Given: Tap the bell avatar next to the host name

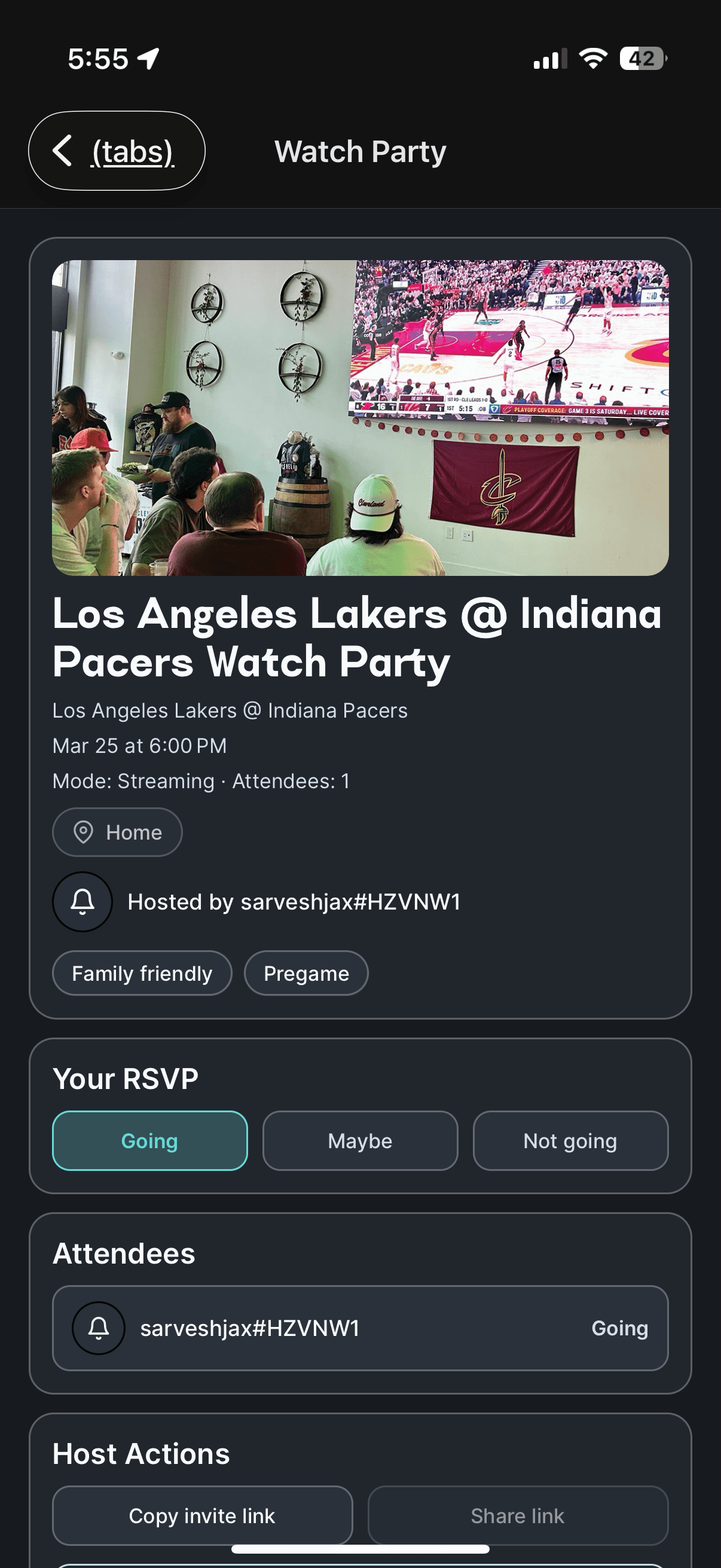Looking at the screenshot, I should 82,901.
